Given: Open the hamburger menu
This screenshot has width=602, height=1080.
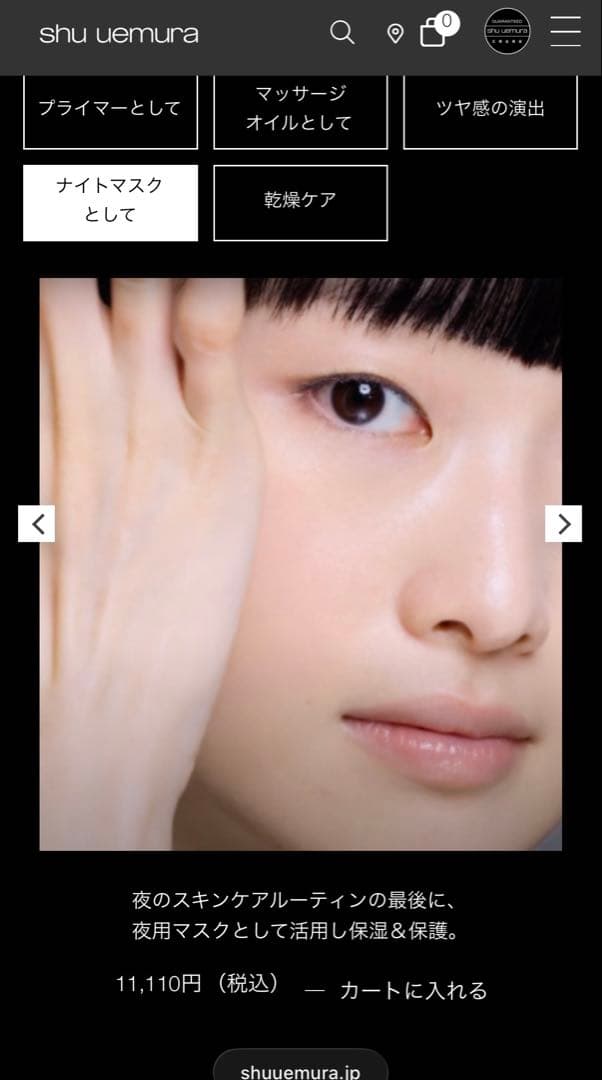Looking at the screenshot, I should point(565,32).
